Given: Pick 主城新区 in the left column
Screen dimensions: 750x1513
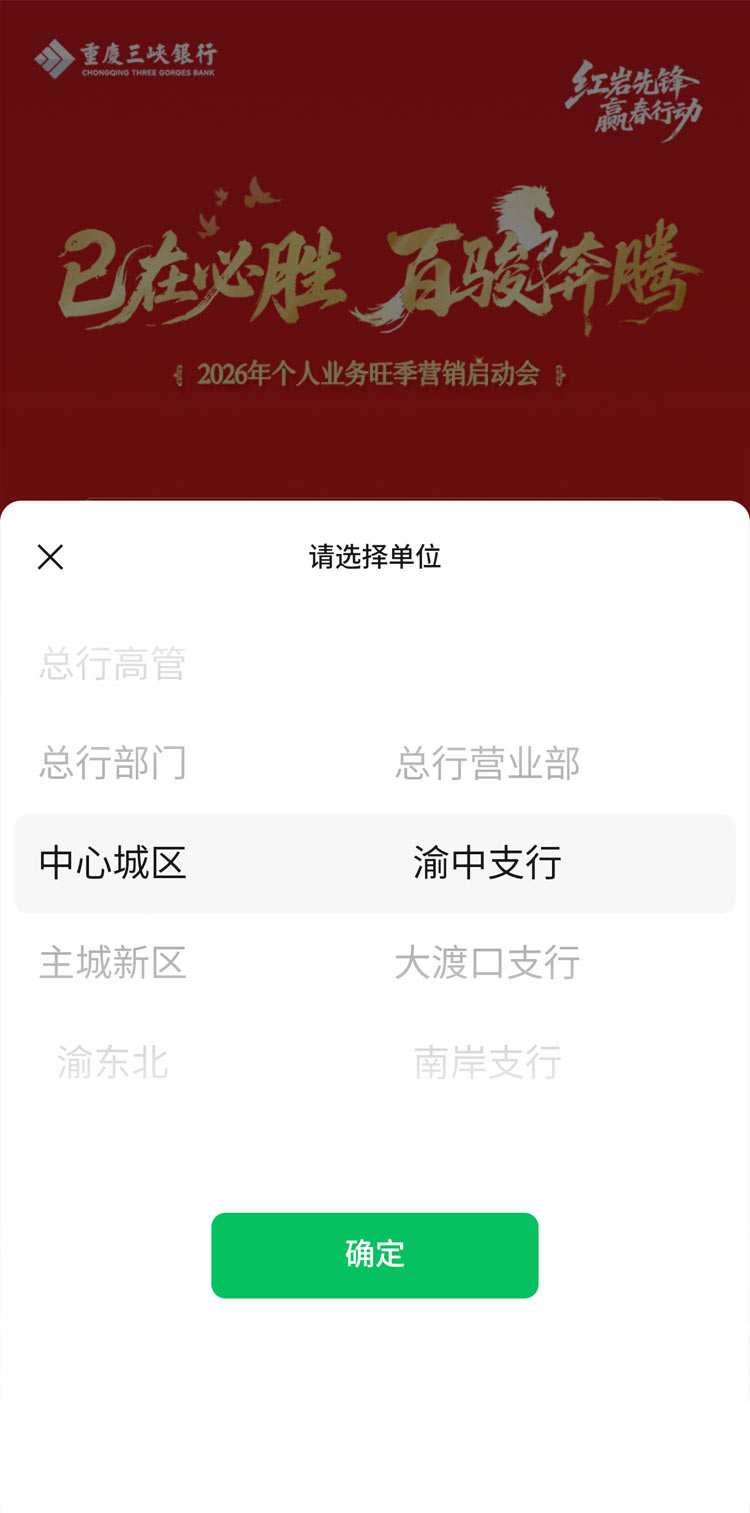Looking at the screenshot, I should point(113,962).
